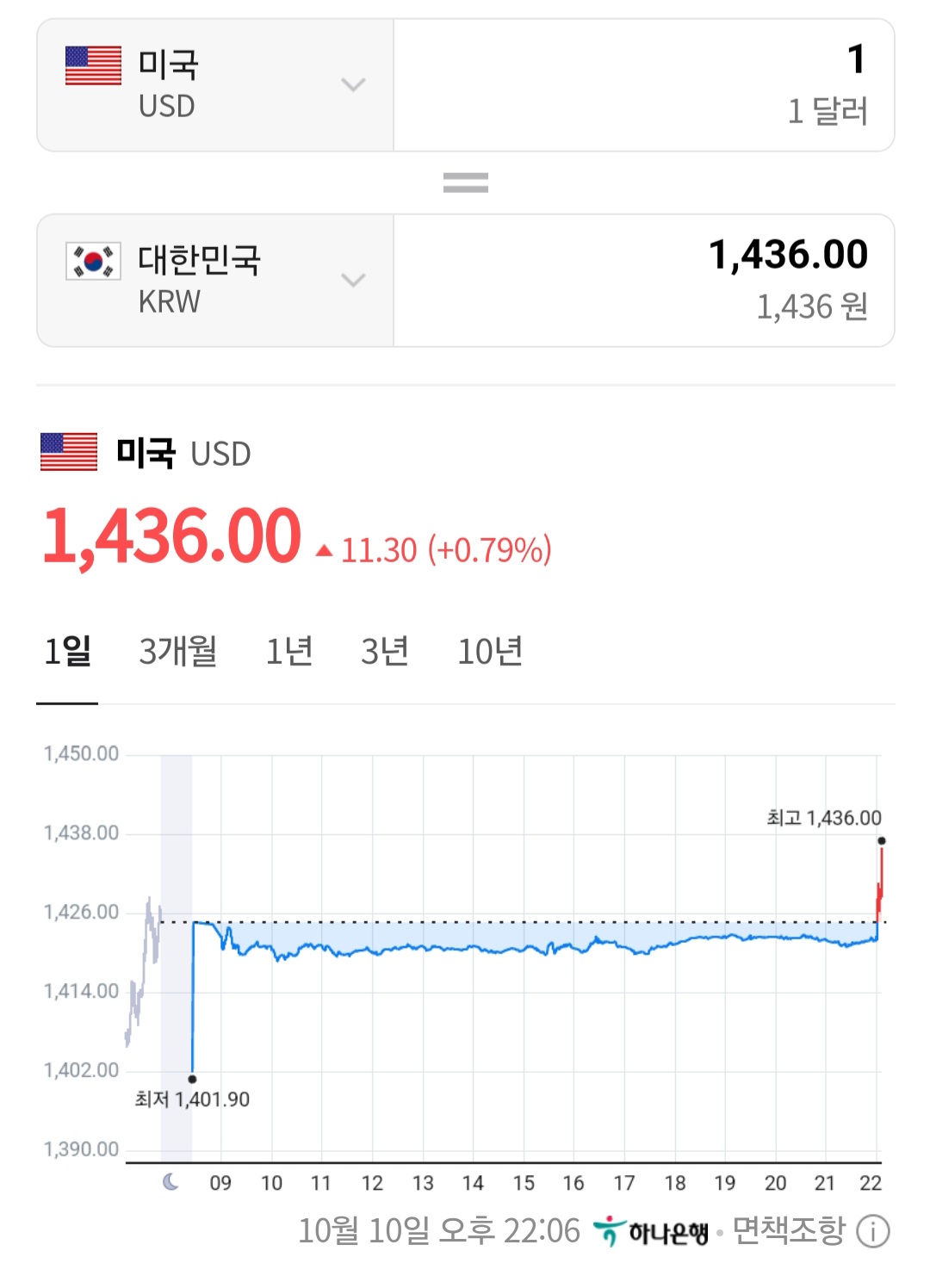Switch to the 3개월 chart tab

pyautogui.click(x=178, y=652)
